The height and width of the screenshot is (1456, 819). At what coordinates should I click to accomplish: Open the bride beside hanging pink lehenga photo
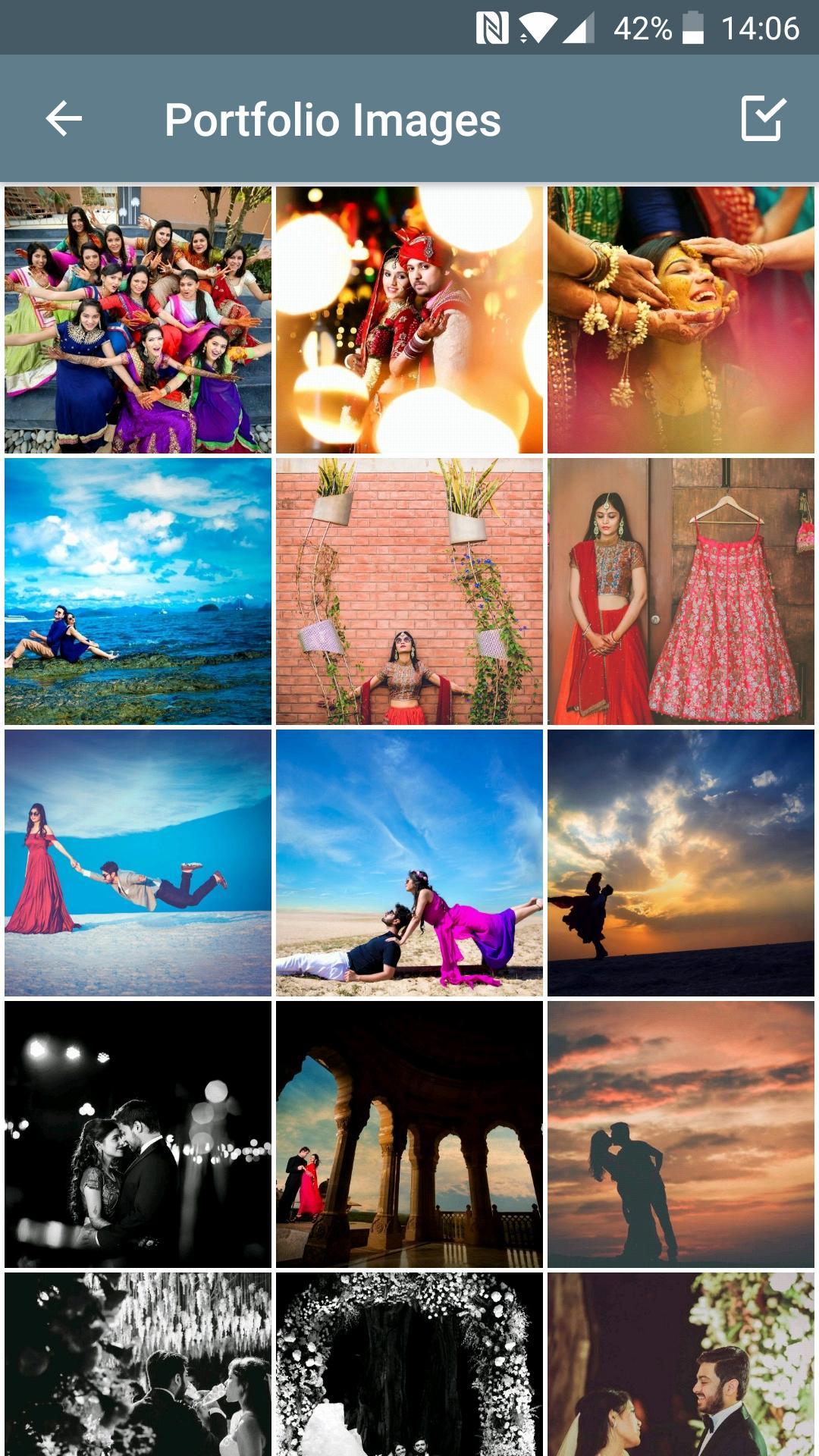point(681,591)
